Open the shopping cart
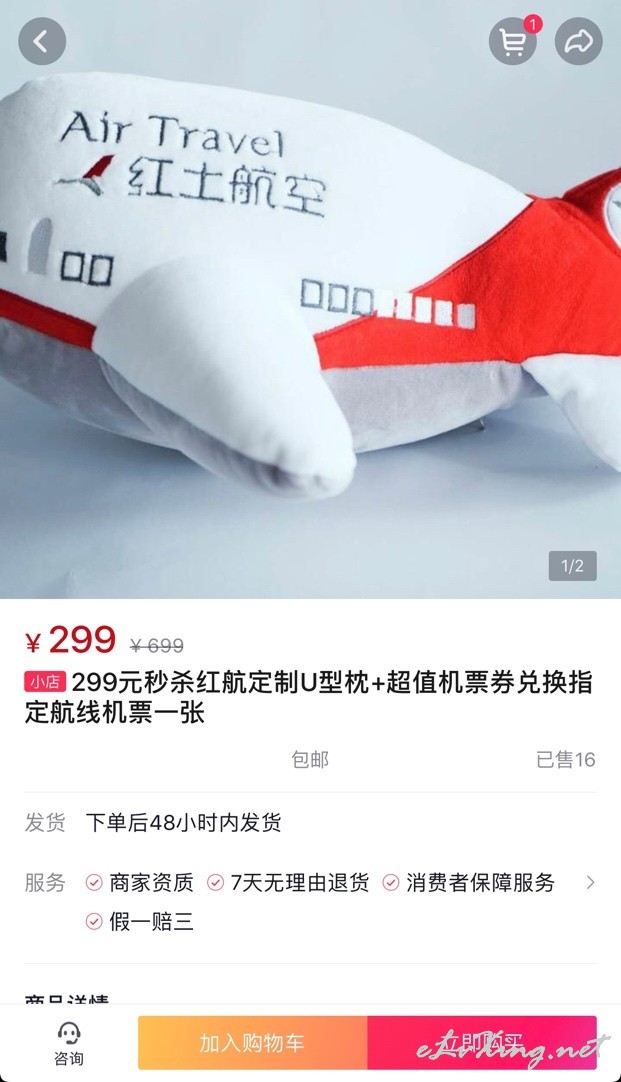 point(513,41)
